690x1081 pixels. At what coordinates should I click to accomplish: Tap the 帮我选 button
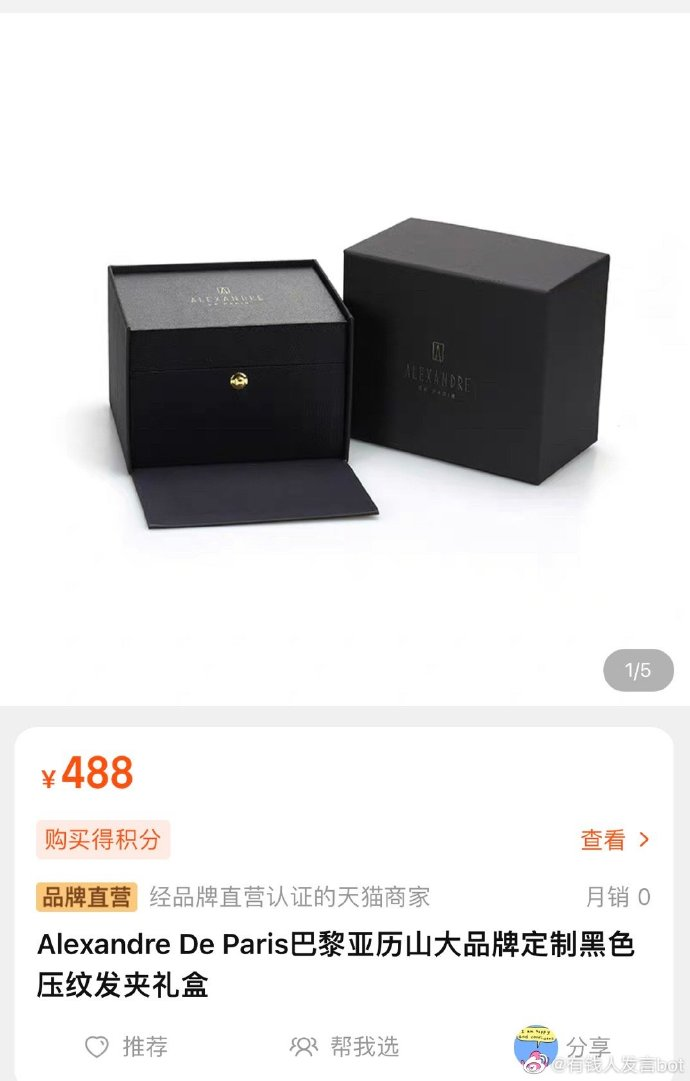click(345, 1046)
